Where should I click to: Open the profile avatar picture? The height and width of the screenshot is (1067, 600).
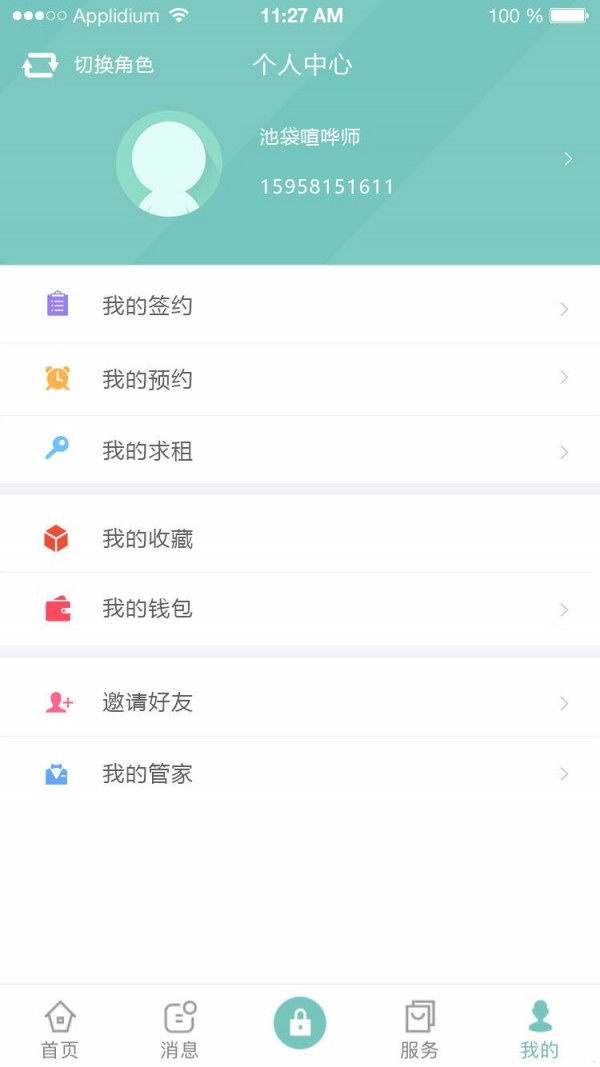(169, 163)
